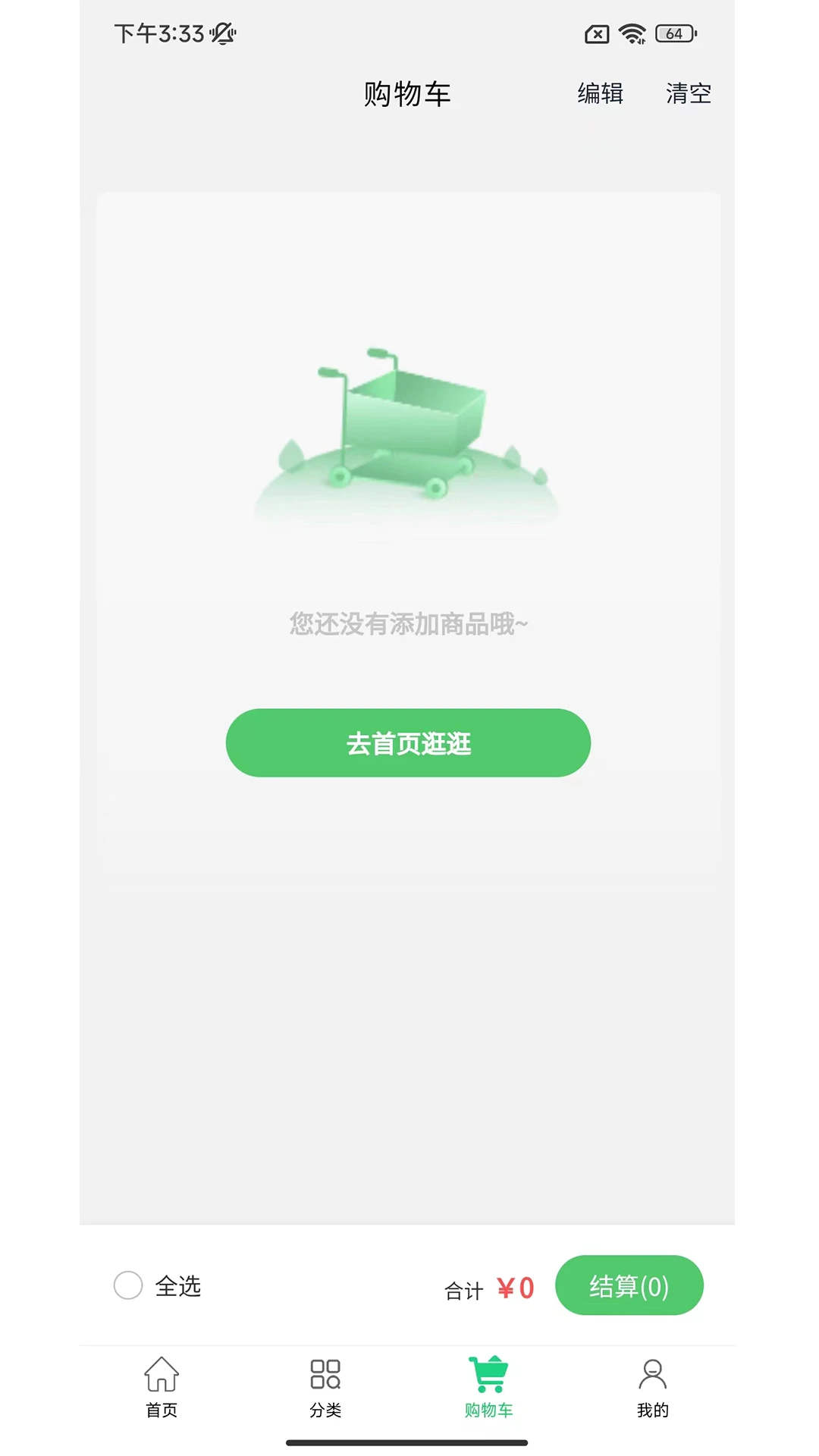Viewport: 819px width, 1456px height.
Task: Check the 全选 select-all circle
Action: [128, 1285]
